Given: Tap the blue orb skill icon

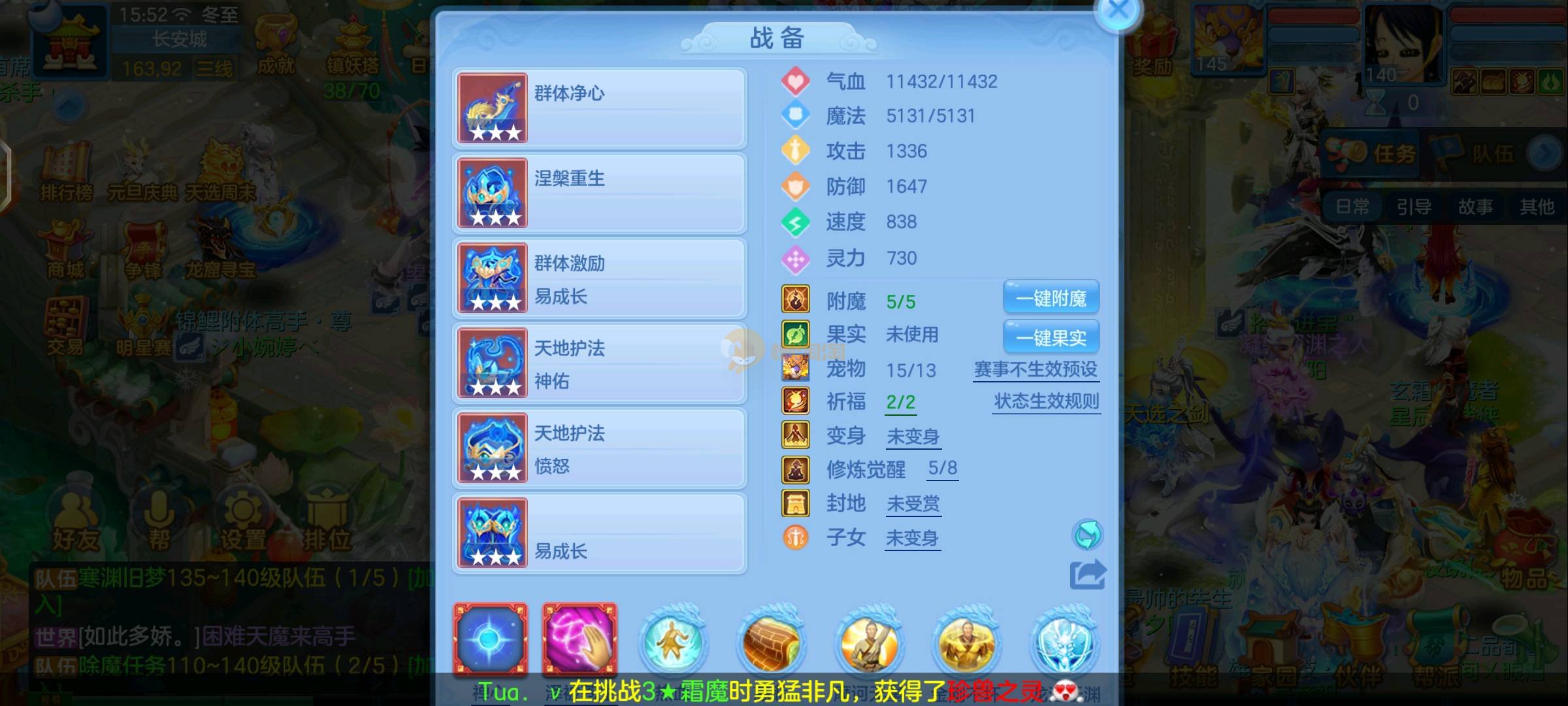Looking at the screenshot, I should click(x=491, y=639).
